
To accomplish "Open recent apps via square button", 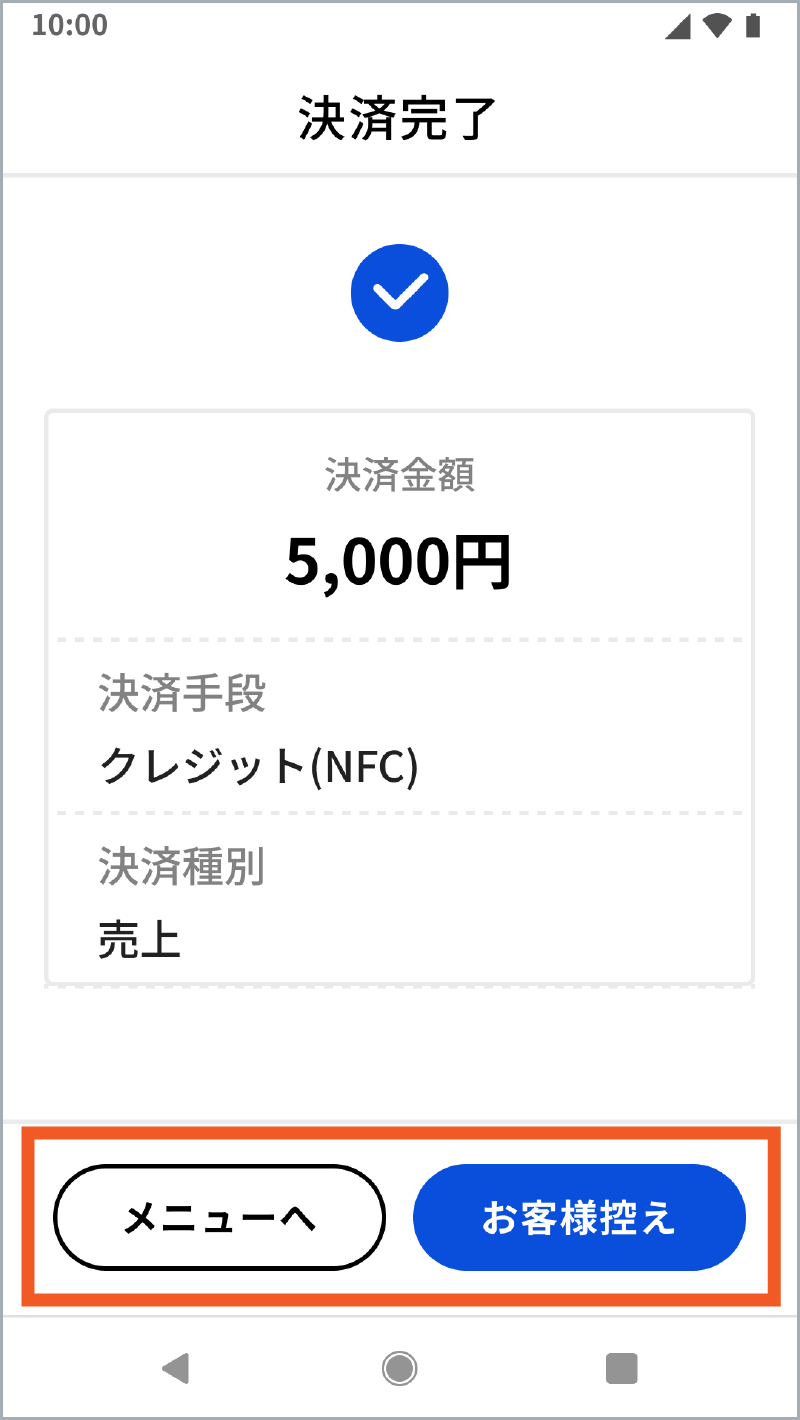I will (x=621, y=1367).
